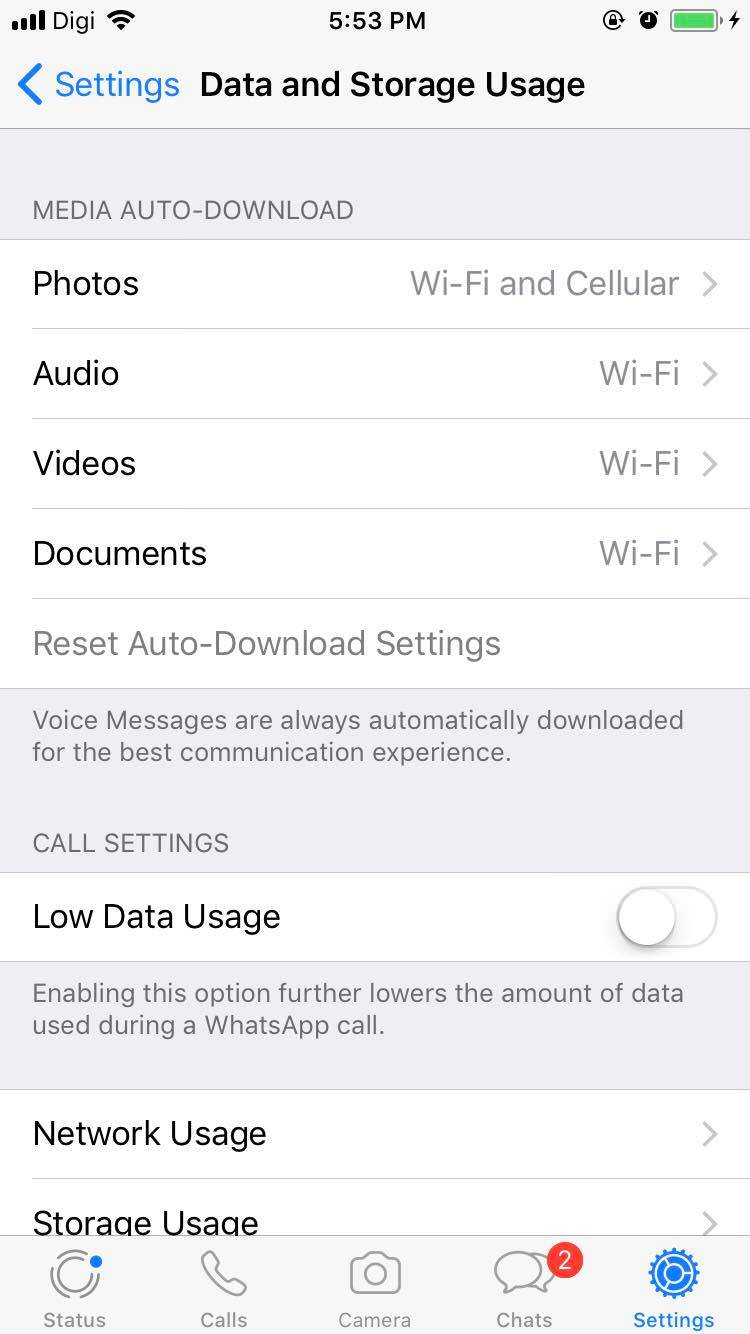The width and height of the screenshot is (750, 1334).
Task: Open Documents auto-download setting
Action: (375, 554)
